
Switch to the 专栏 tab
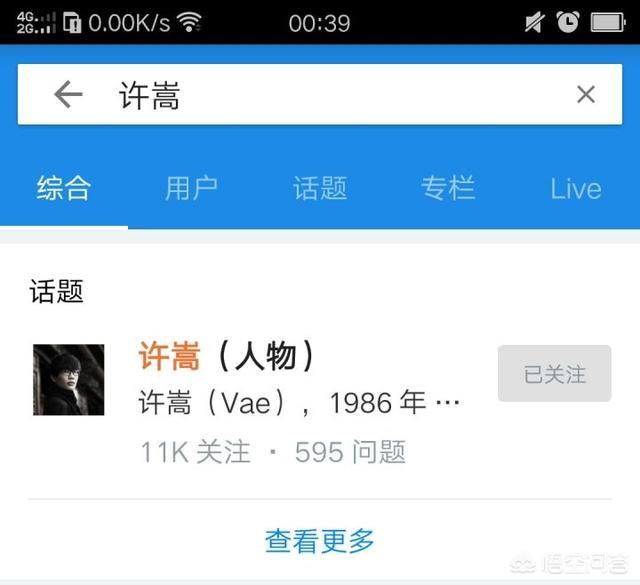pyautogui.click(x=448, y=188)
